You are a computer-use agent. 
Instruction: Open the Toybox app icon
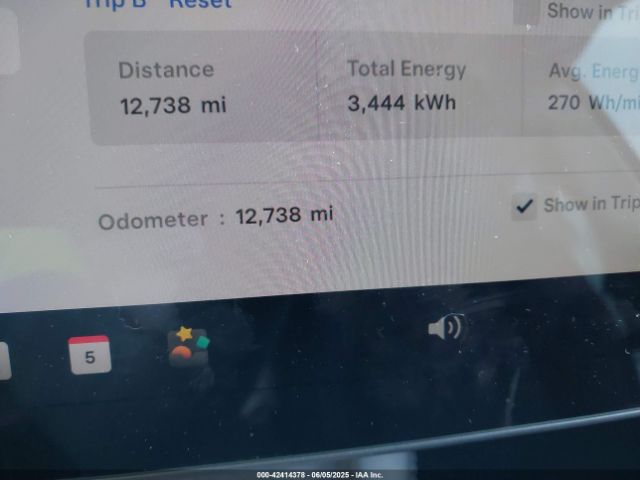[x=188, y=346]
